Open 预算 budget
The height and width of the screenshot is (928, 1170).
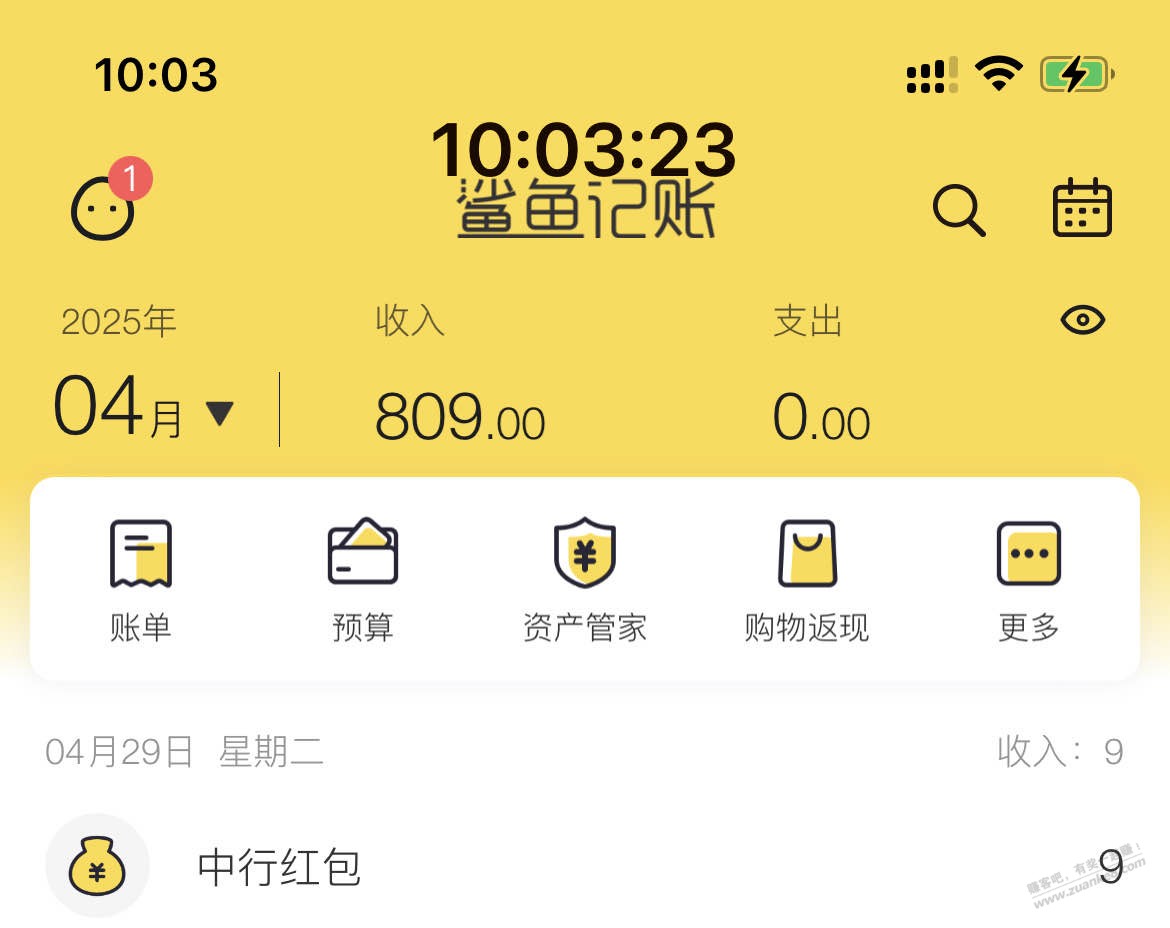tap(363, 579)
